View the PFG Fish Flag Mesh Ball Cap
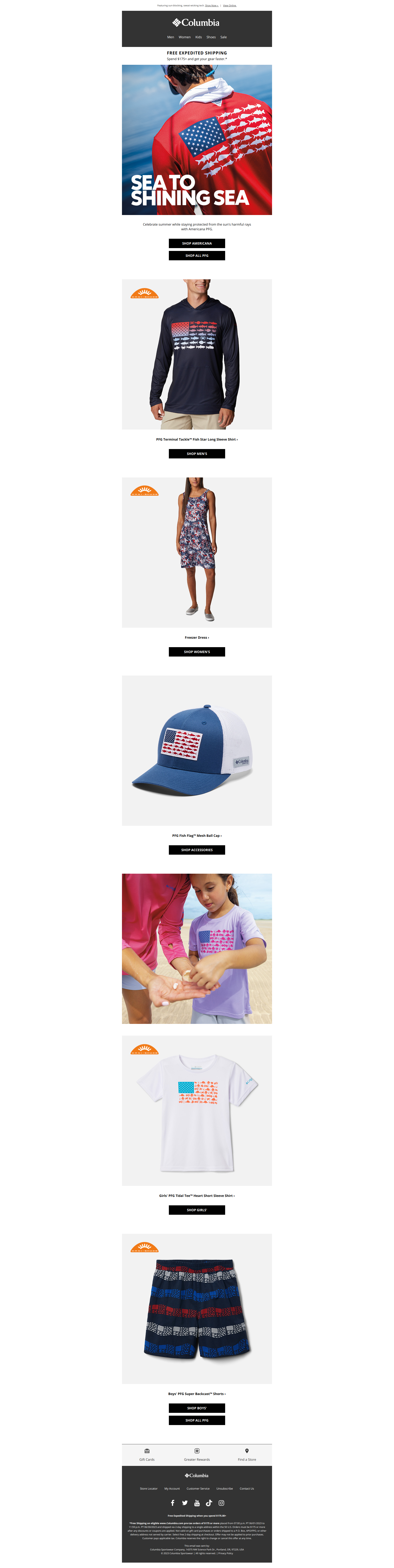Screen dimensions: 394x1568 pyautogui.click(x=196, y=835)
